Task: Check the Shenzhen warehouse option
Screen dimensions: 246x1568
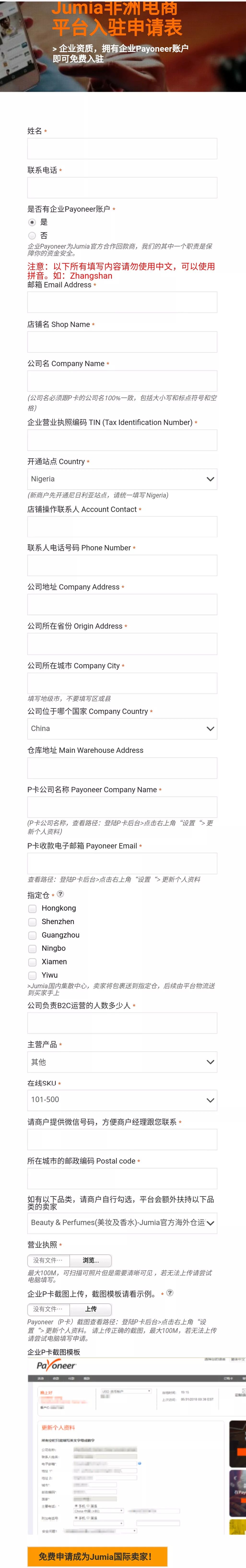Action: point(32,922)
